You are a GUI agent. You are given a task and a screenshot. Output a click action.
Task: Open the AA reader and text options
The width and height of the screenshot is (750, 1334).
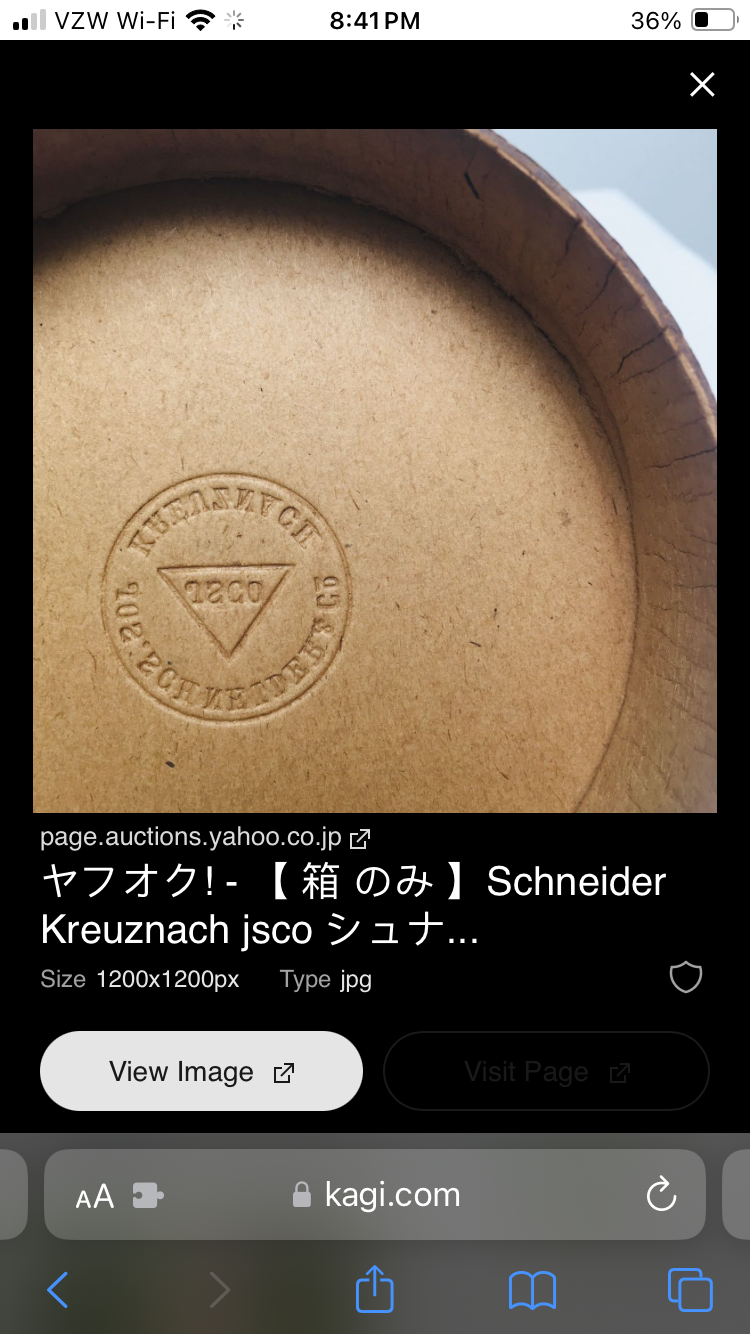pyautogui.click(x=96, y=1196)
